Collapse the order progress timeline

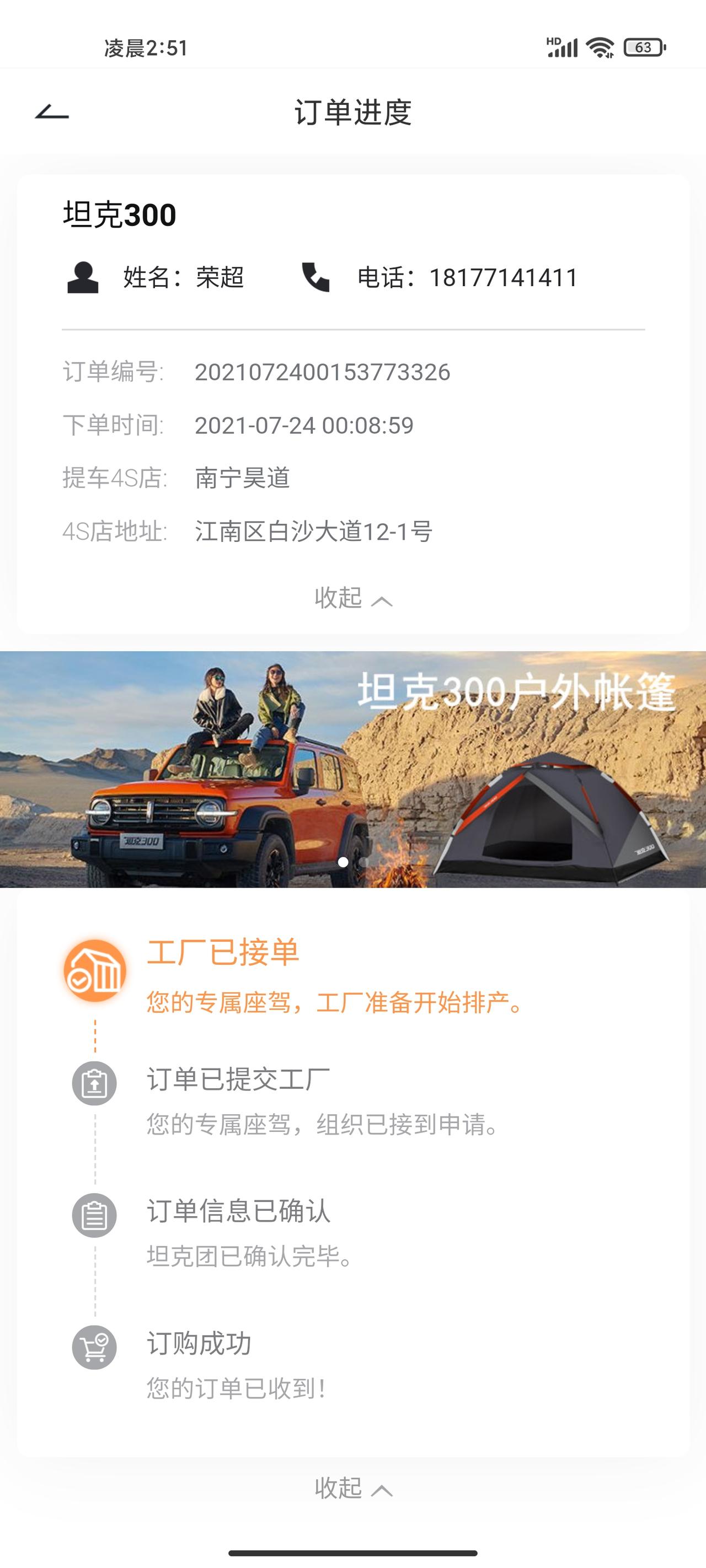[x=352, y=1488]
